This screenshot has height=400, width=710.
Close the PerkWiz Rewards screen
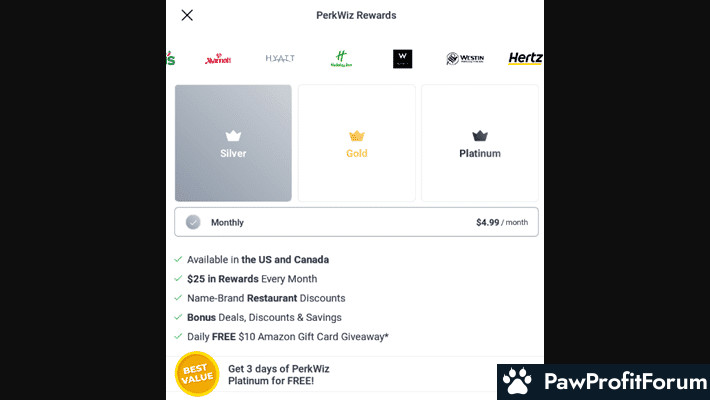(187, 15)
